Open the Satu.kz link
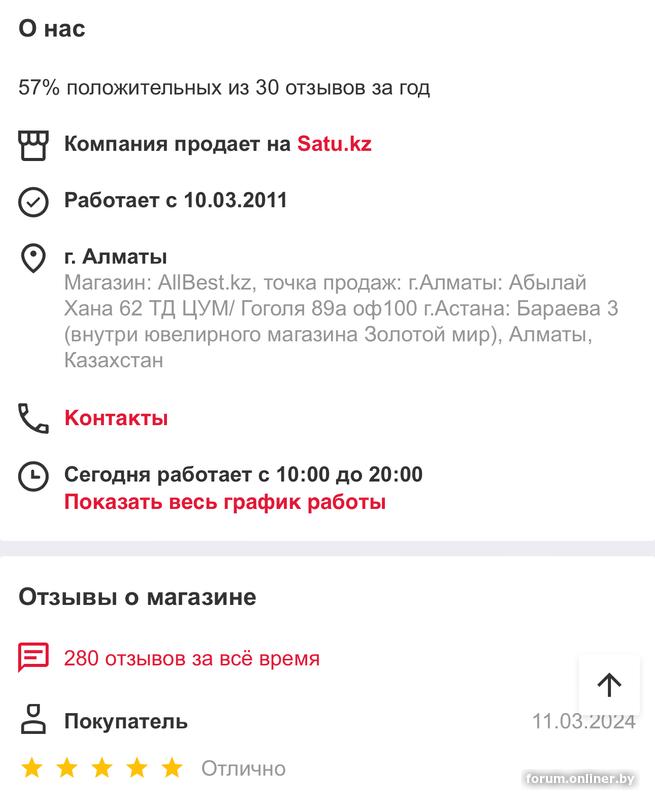Viewport: 655px width, 800px height. [334, 144]
